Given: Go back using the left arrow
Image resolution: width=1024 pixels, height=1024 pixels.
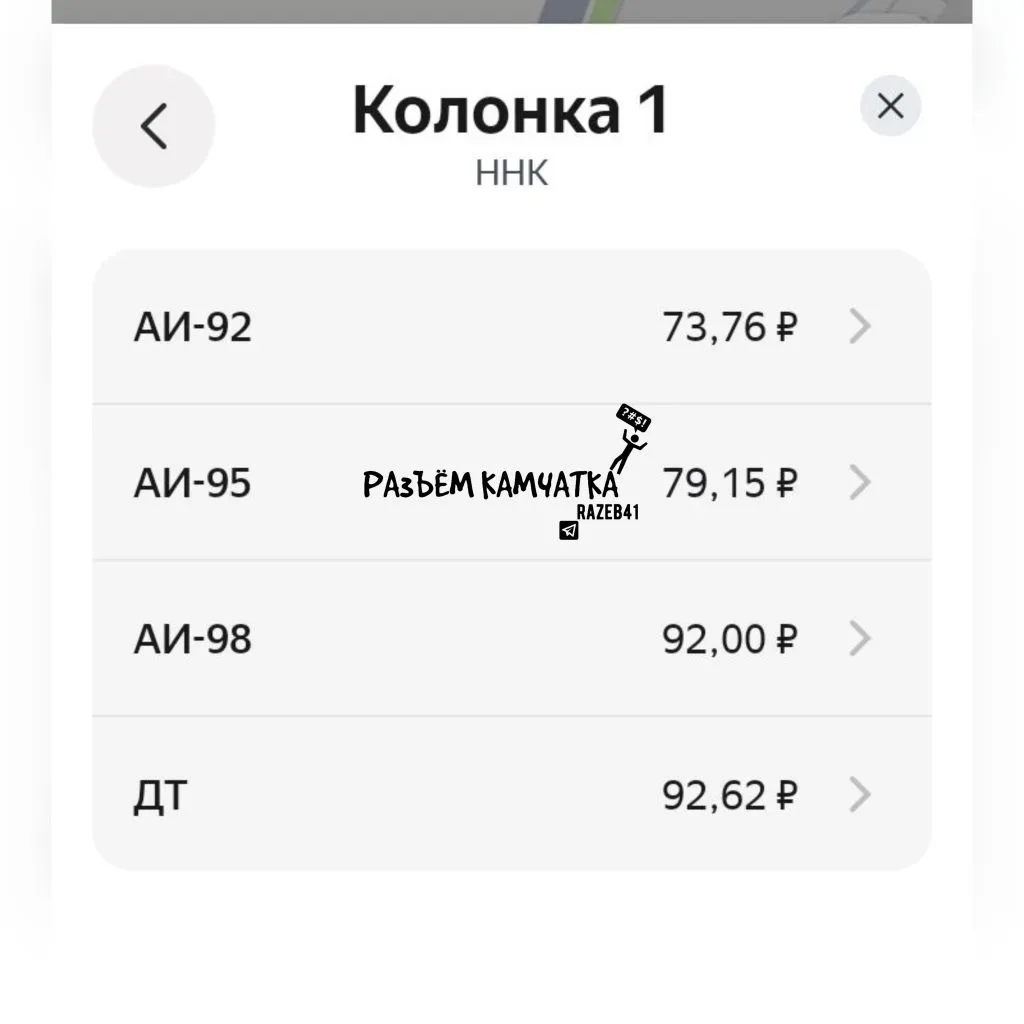Looking at the screenshot, I should pyautogui.click(x=154, y=127).
